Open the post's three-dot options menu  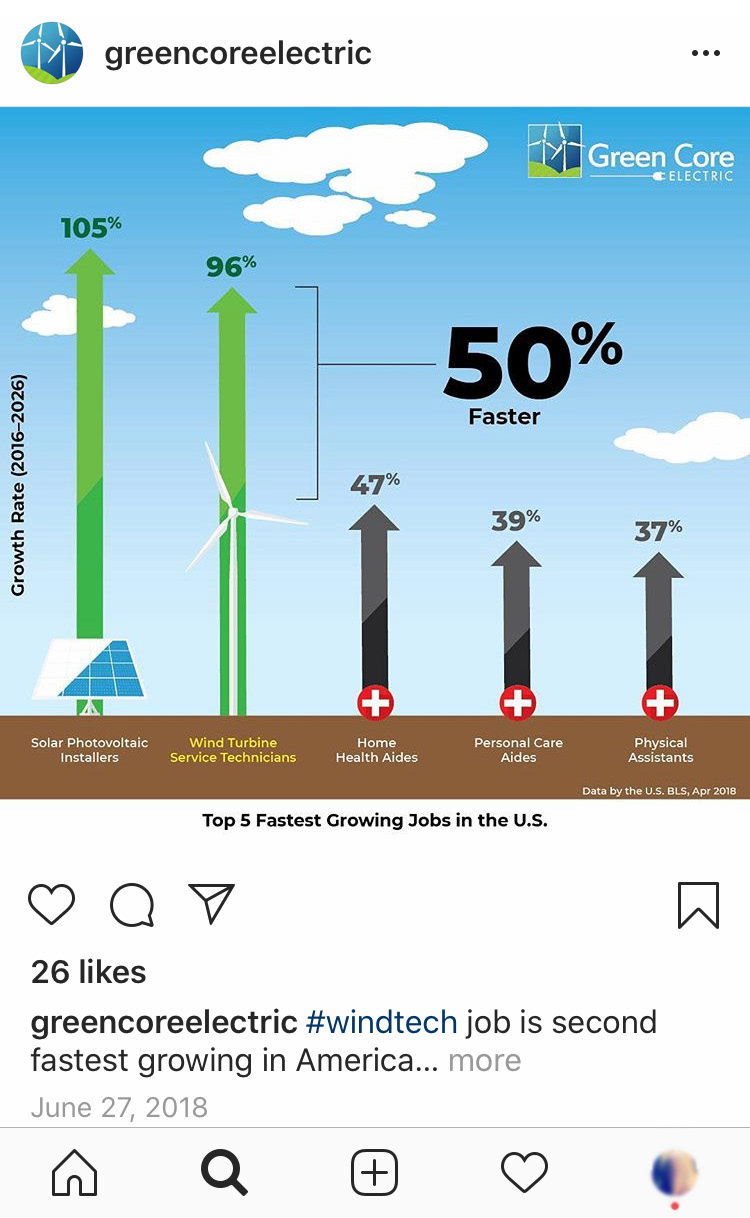tap(705, 53)
